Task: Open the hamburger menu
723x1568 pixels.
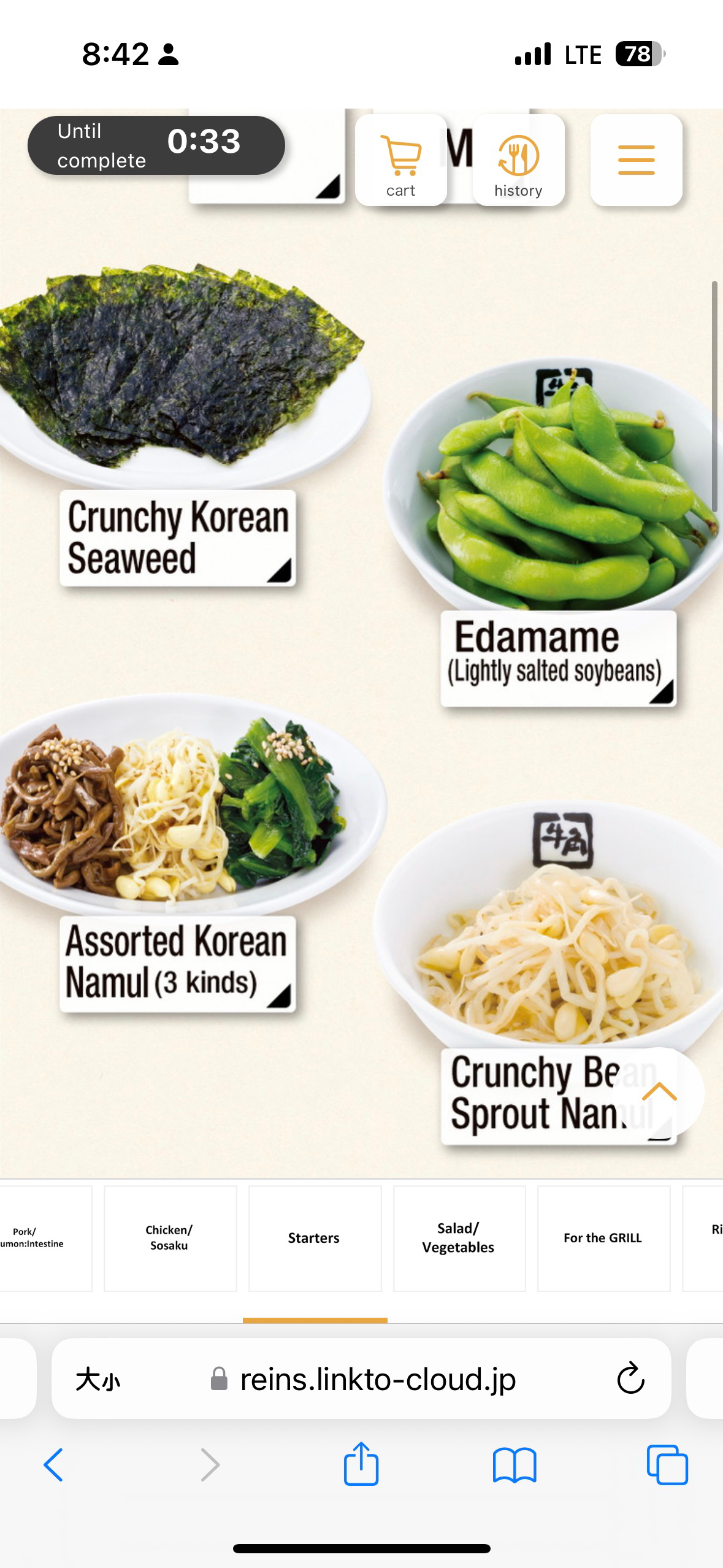Action: [x=636, y=160]
